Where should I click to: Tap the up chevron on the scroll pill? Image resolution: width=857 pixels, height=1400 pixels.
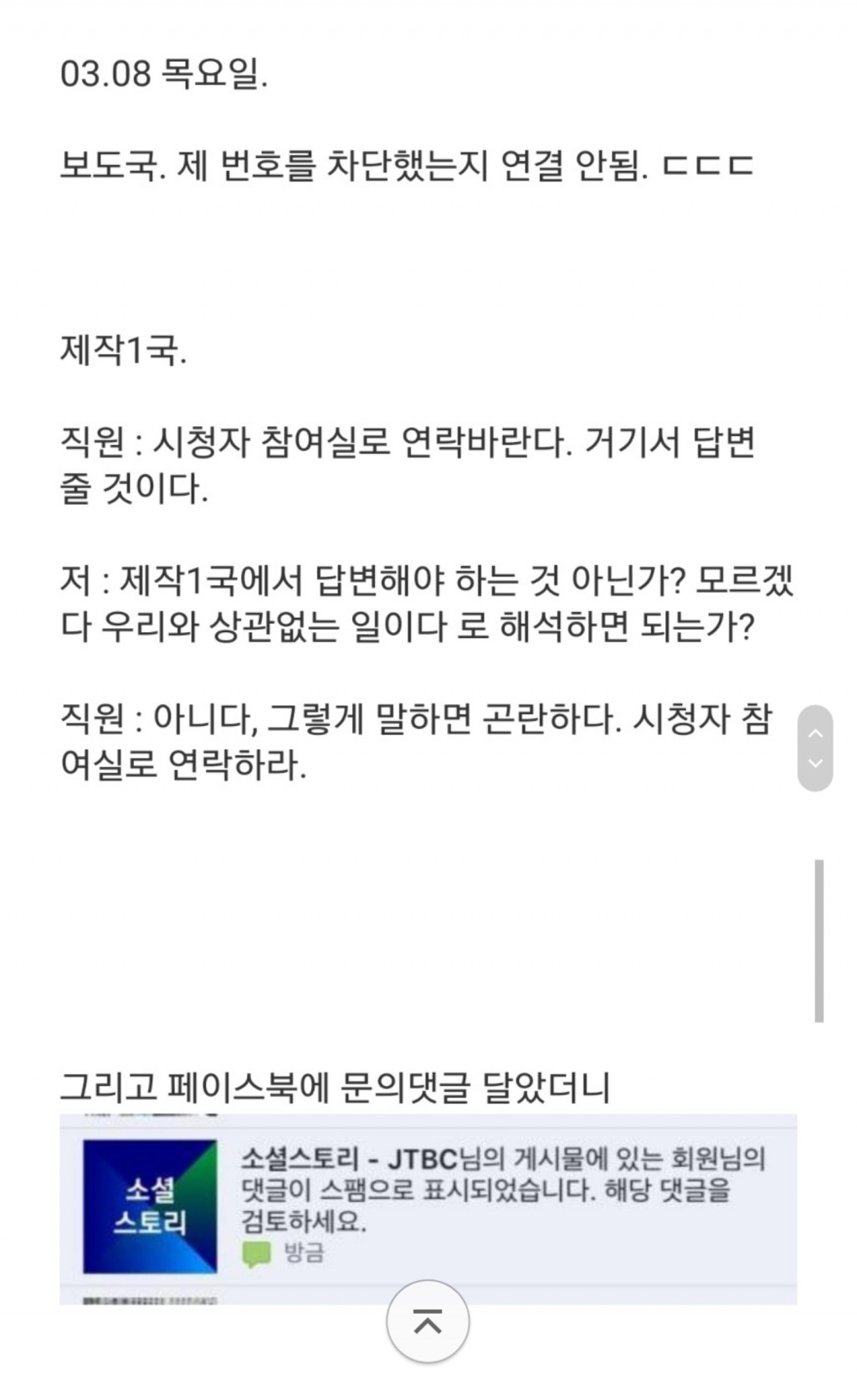click(815, 732)
